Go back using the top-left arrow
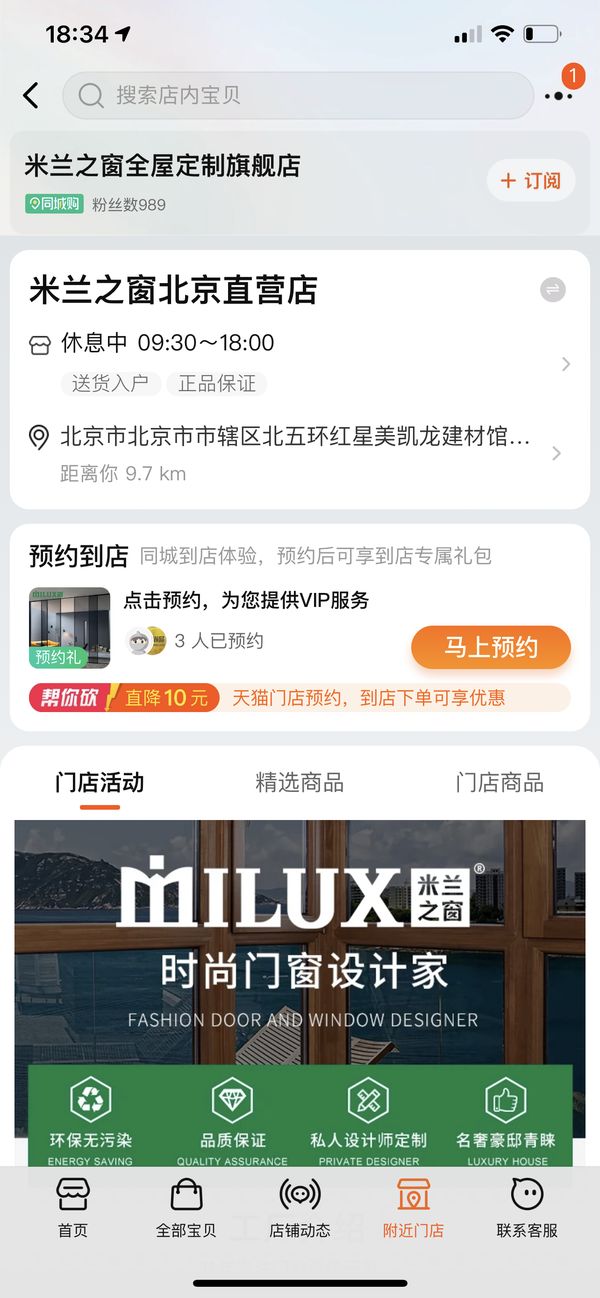This screenshot has height=1298, width=600. (31, 96)
